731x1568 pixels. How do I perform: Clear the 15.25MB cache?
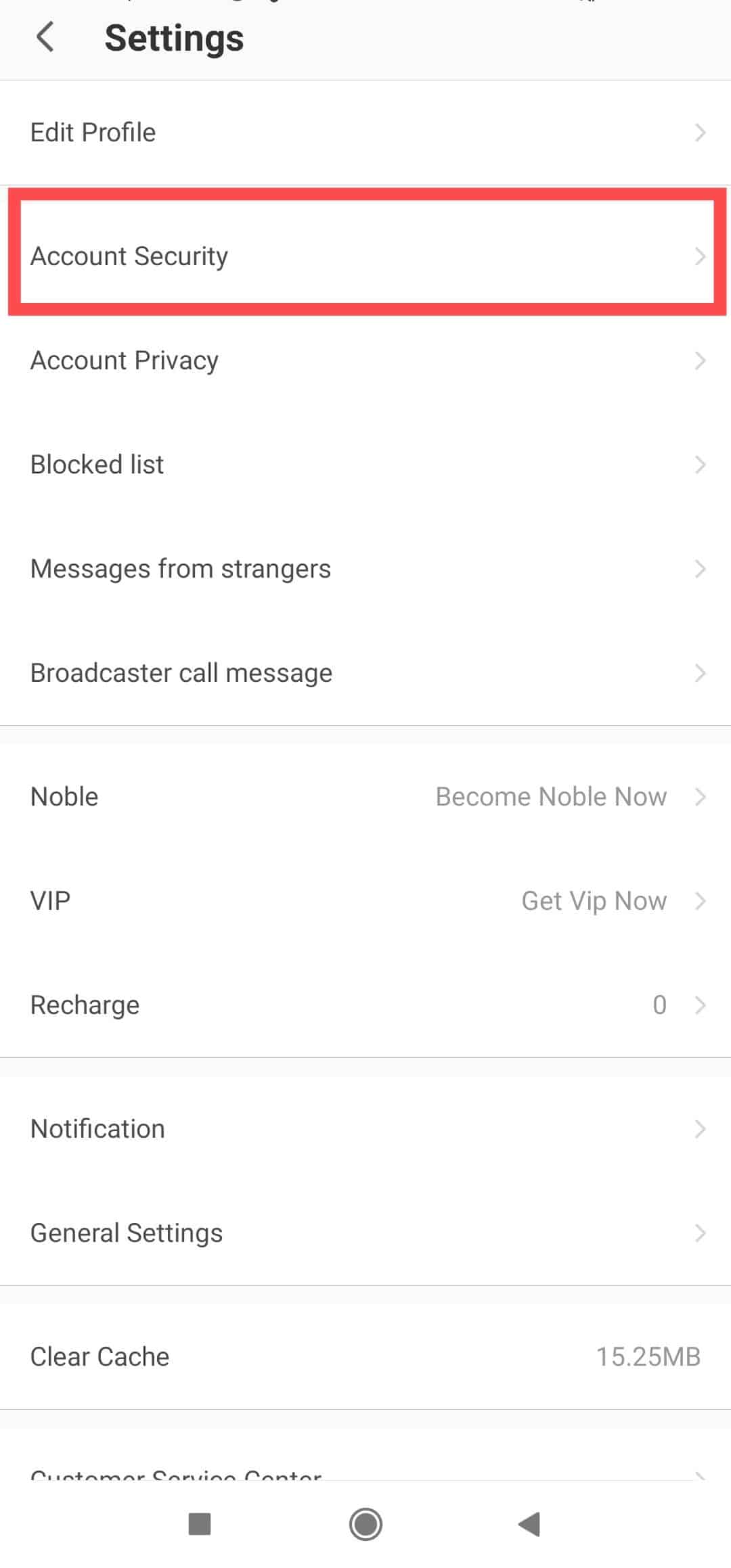coord(365,1357)
